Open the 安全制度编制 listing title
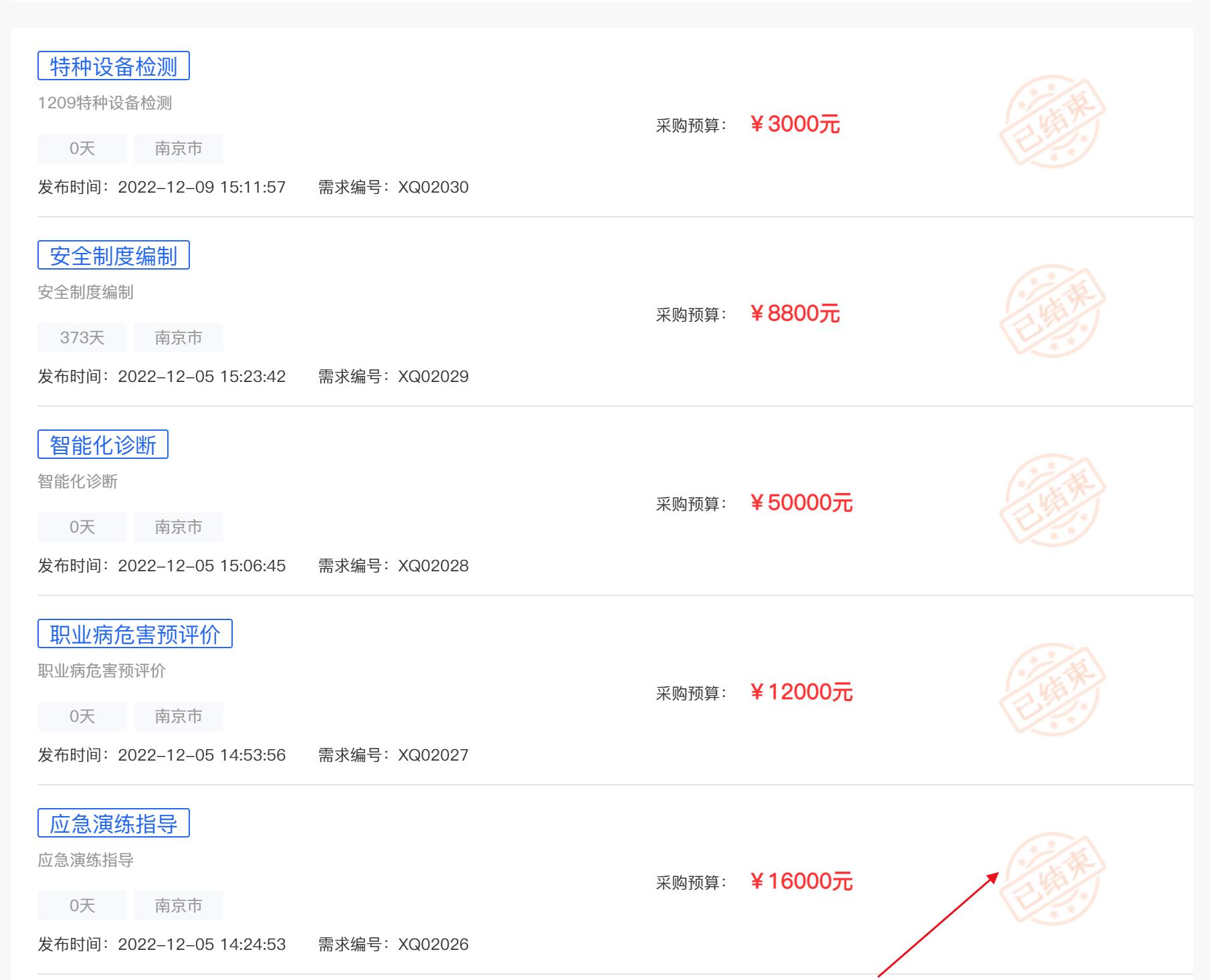 pyautogui.click(x=113, y=256)
